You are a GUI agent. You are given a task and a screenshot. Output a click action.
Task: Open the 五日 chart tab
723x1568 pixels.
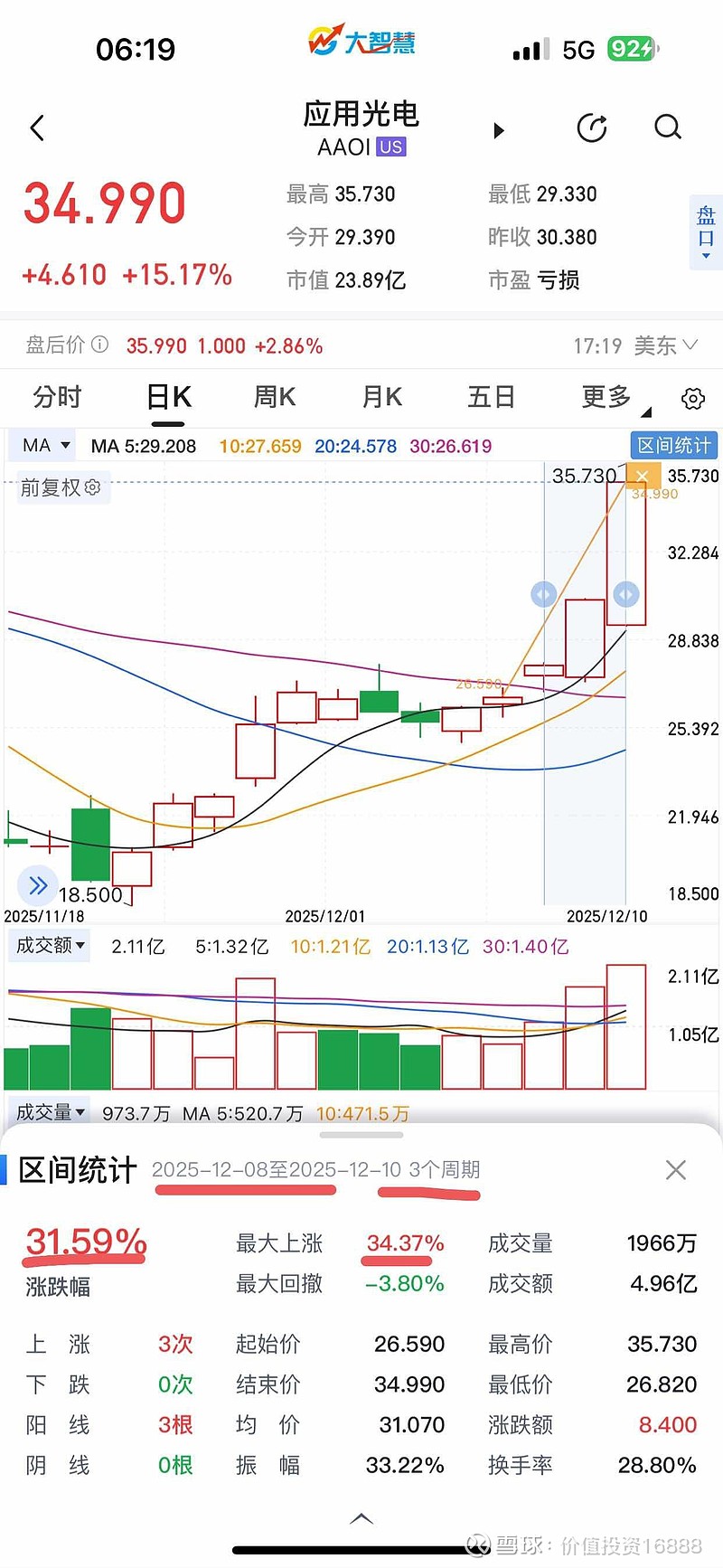point(491,397)
